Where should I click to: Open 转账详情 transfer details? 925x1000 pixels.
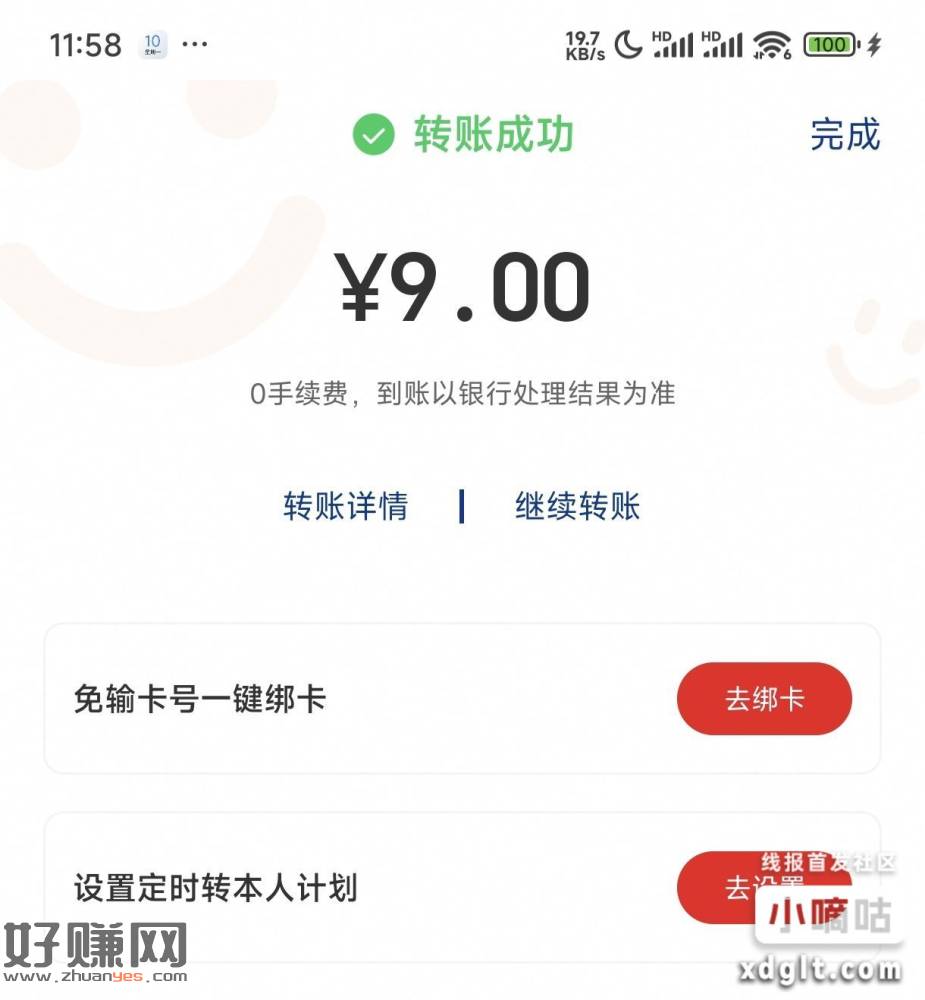click(345, 506)
